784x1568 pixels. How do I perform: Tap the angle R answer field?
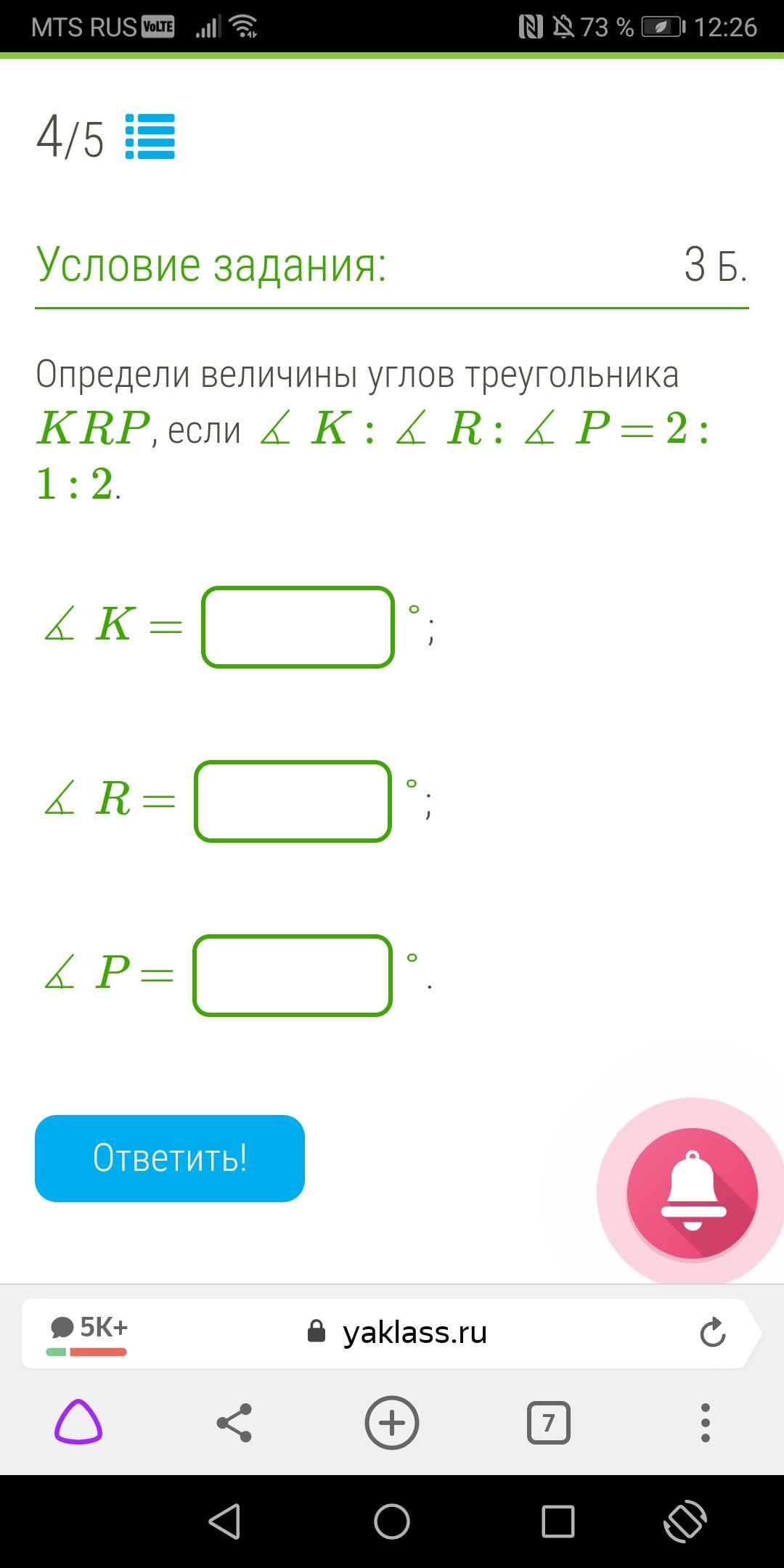pyautogui.click(x=293, y=801)
